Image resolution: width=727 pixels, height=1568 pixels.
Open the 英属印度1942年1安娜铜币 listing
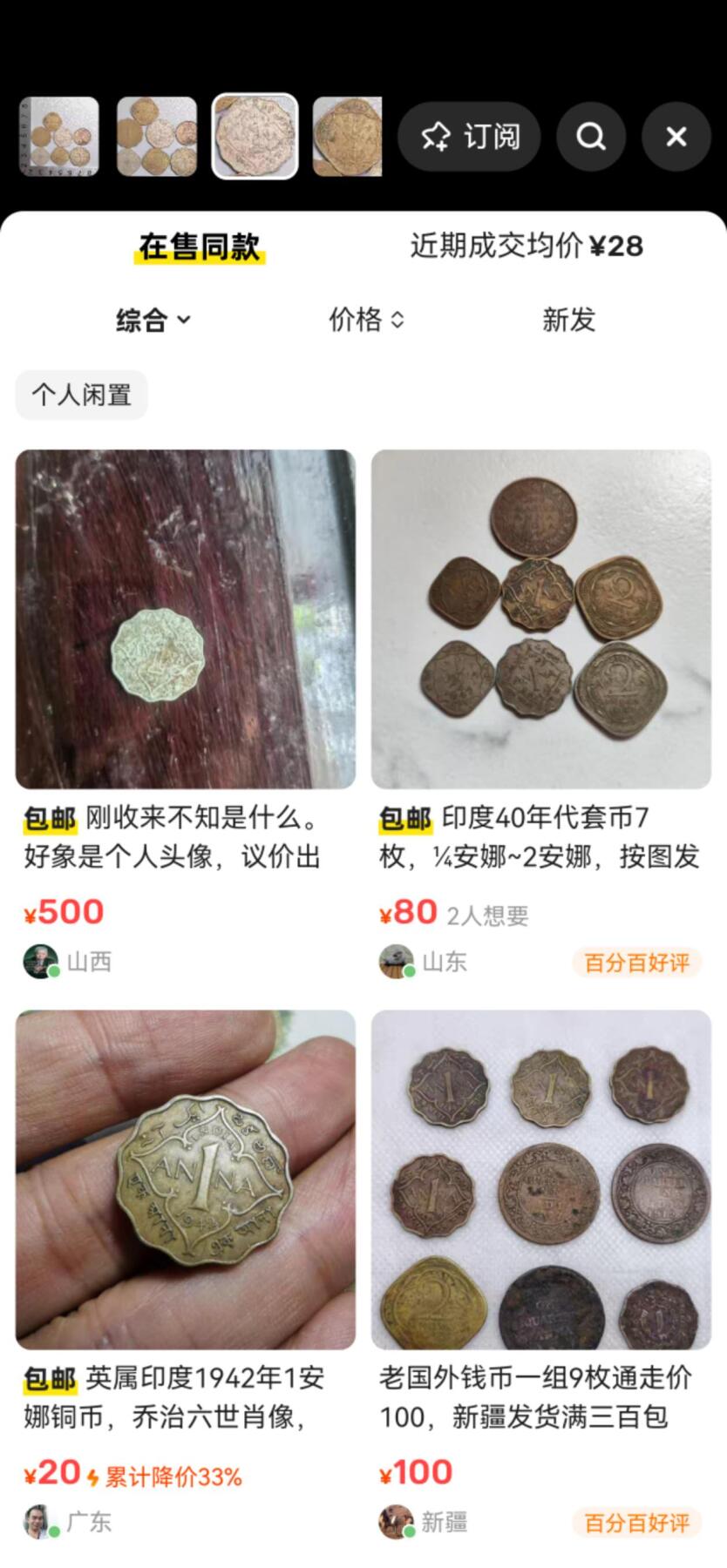(x=185, y=1179)
